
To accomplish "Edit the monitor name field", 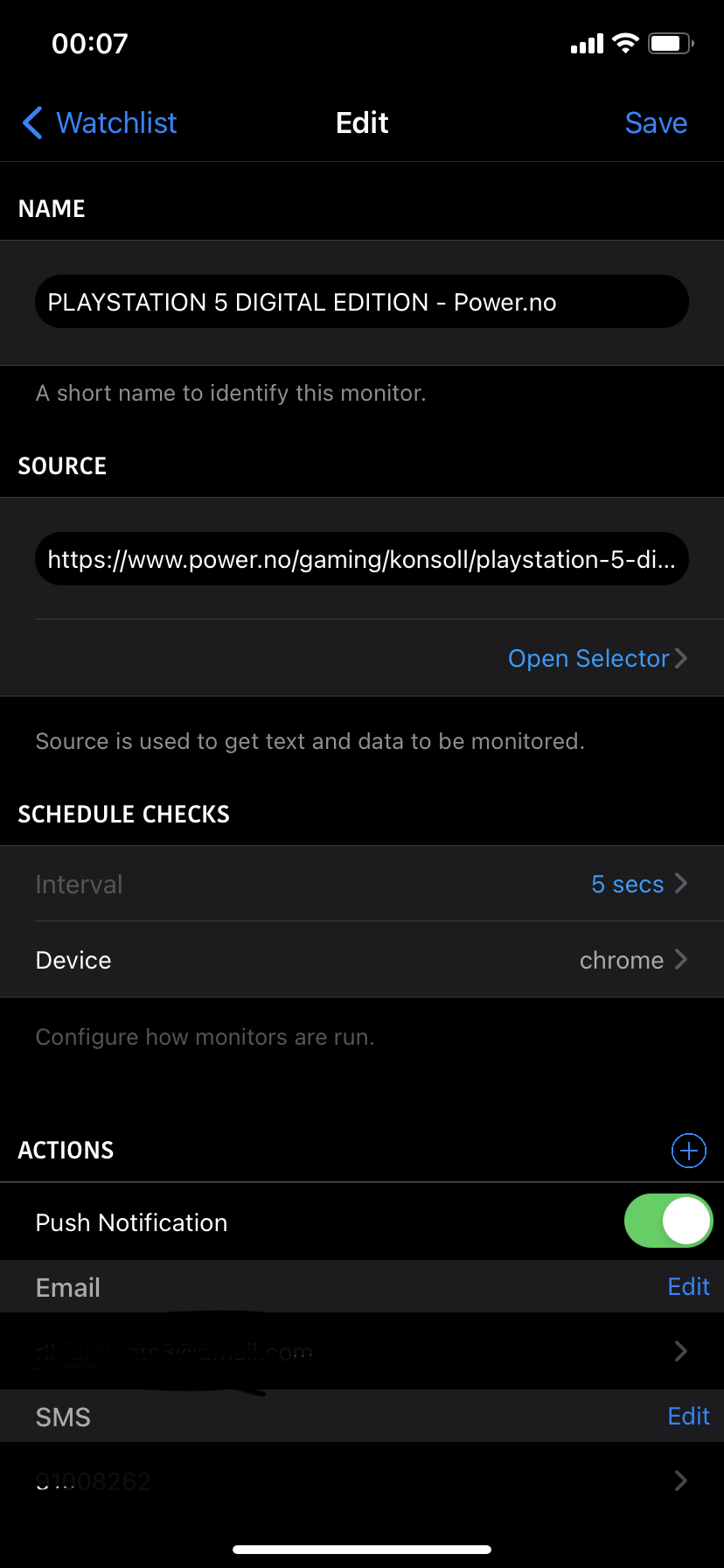I will click(362, 302).
